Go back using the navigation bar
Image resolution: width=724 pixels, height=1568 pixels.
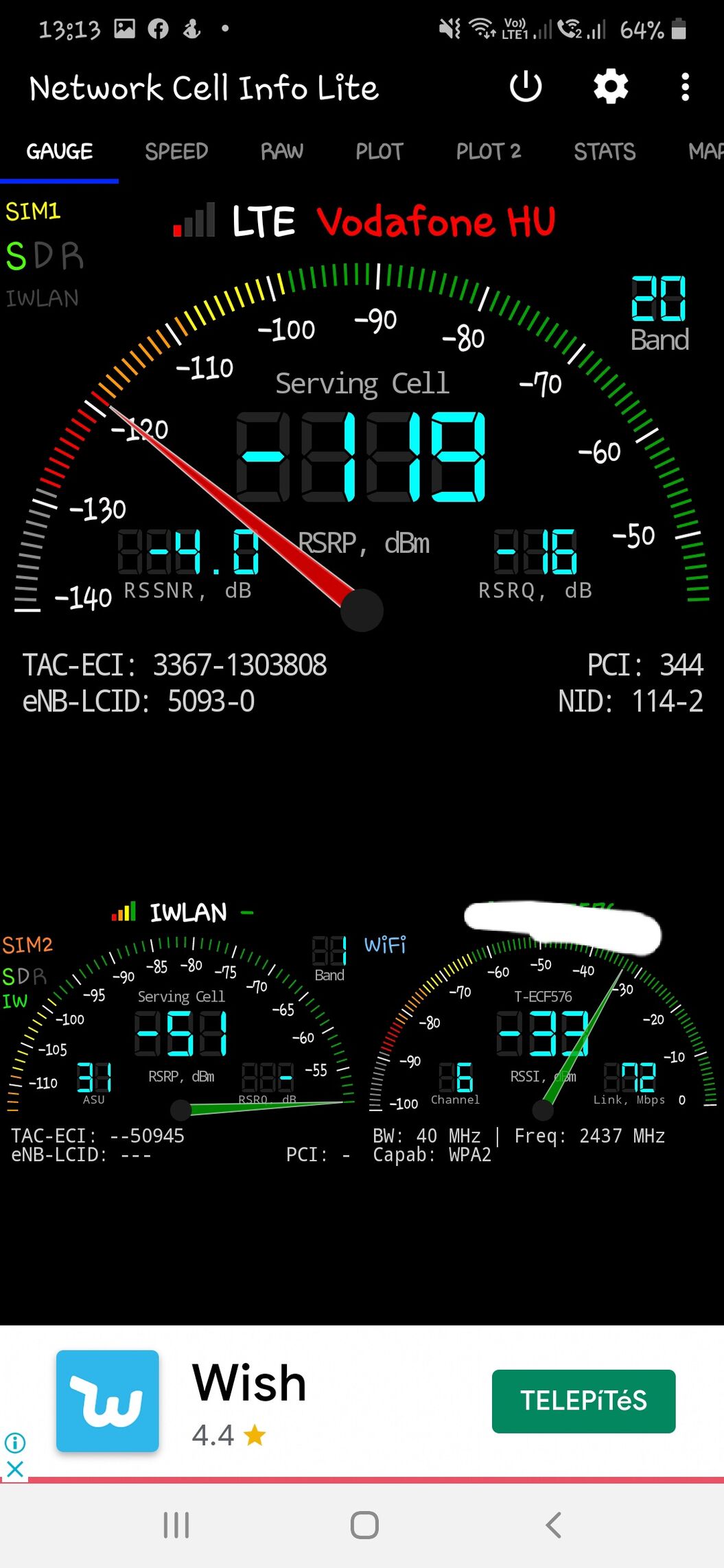coord(553,1525)
